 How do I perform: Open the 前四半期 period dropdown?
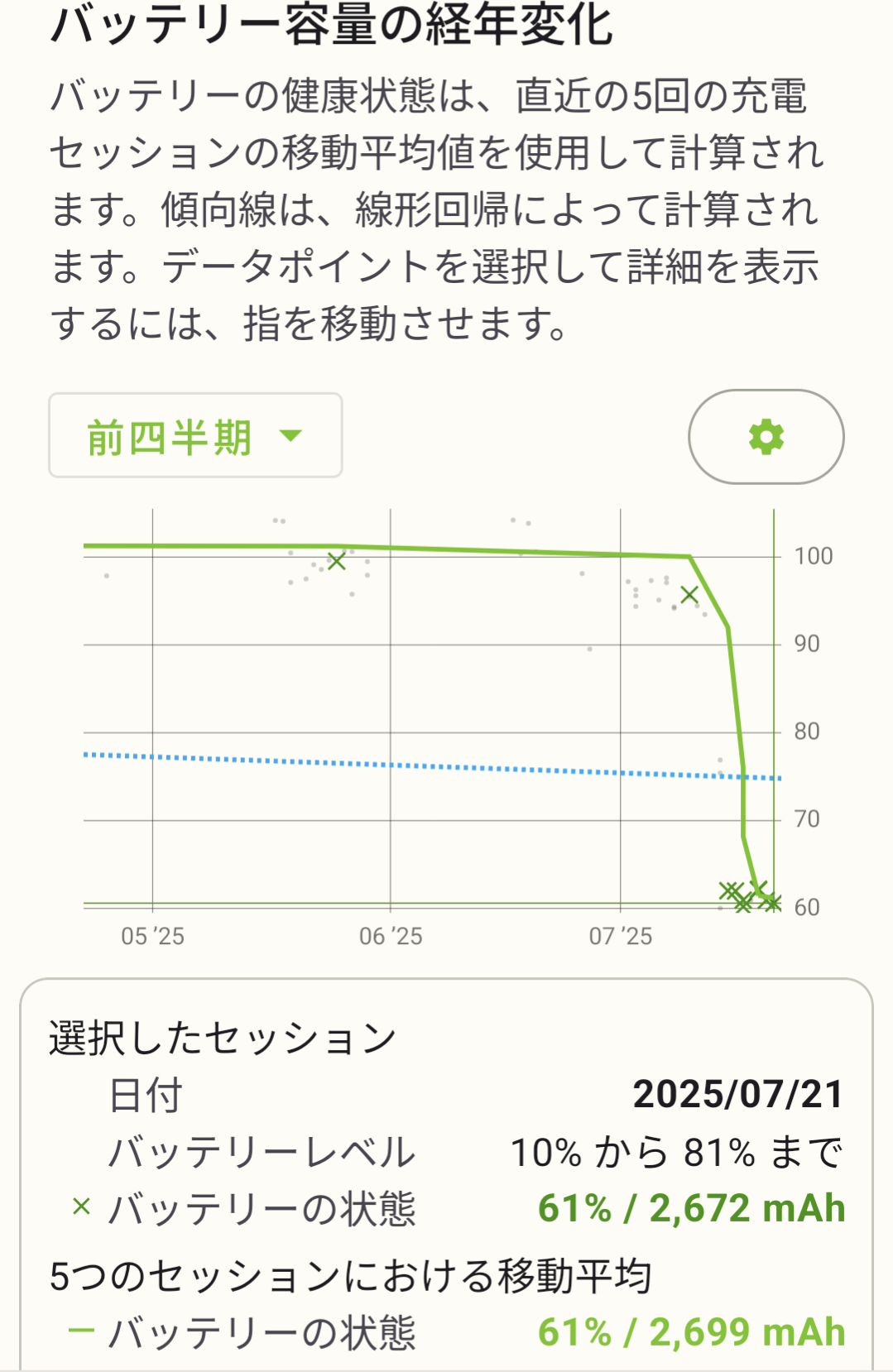[195, 436]
